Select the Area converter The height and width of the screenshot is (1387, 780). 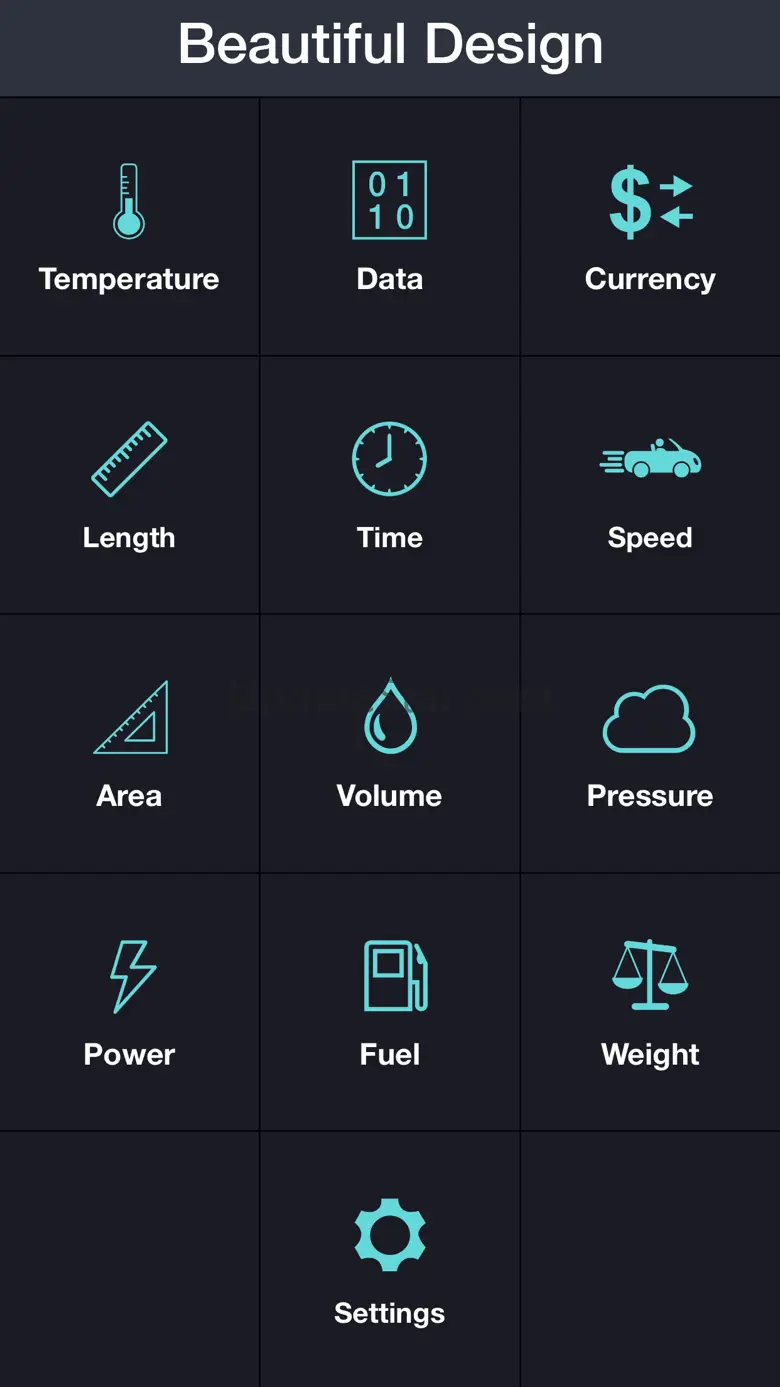tap(129, 744)
